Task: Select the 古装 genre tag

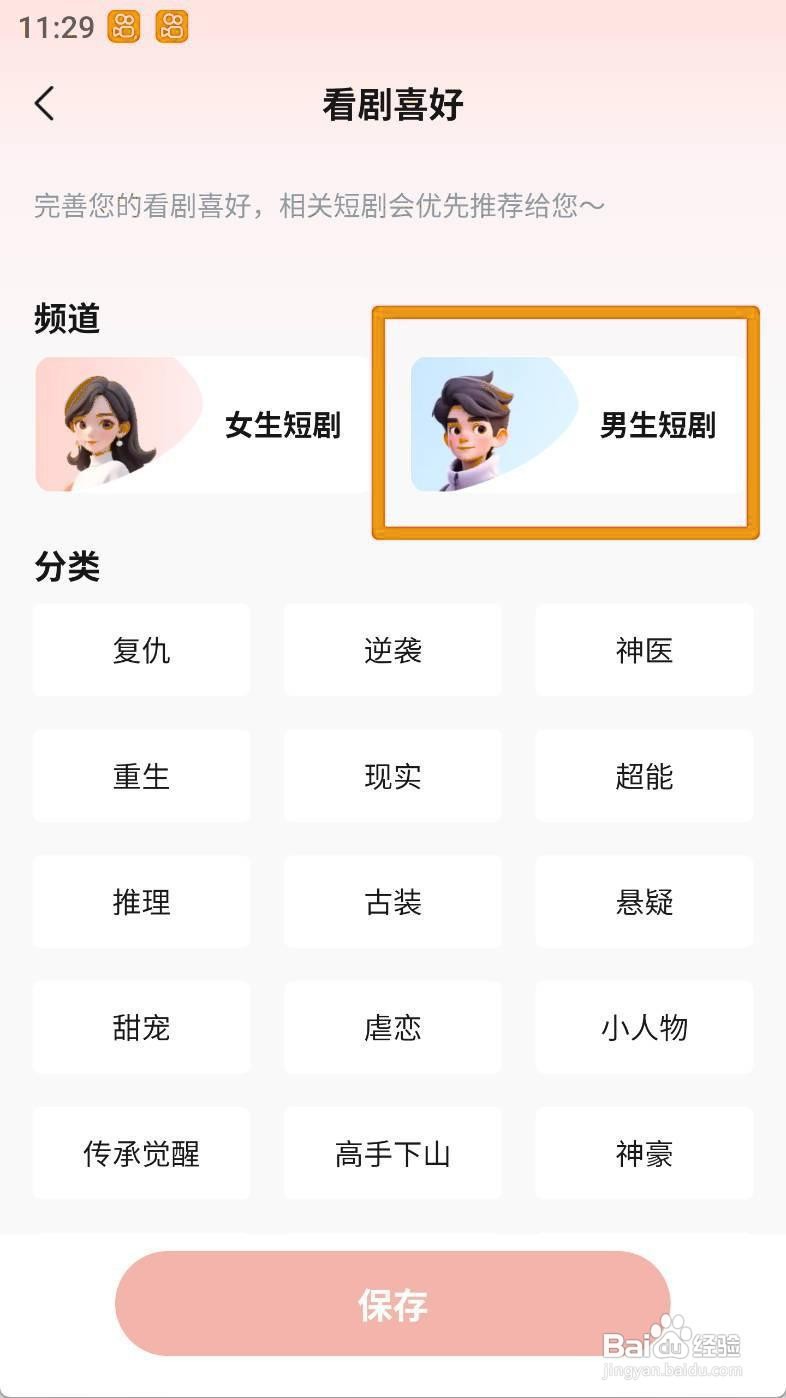Action: click(x=392, y=902)
